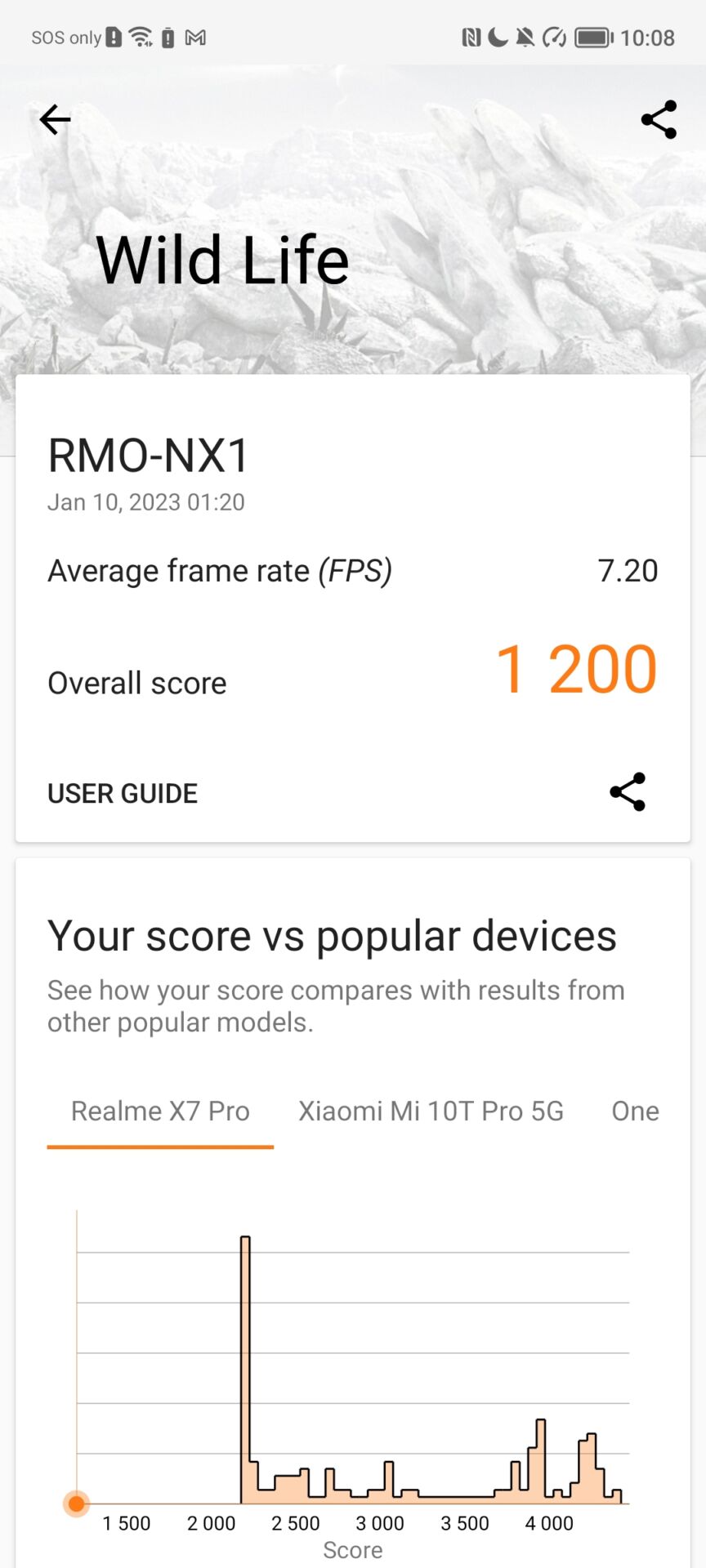Switch to Xiaomi Mi 10T Pro 5G tab
This screenshot has height=1568, width=706.
tap(431, 1111)
